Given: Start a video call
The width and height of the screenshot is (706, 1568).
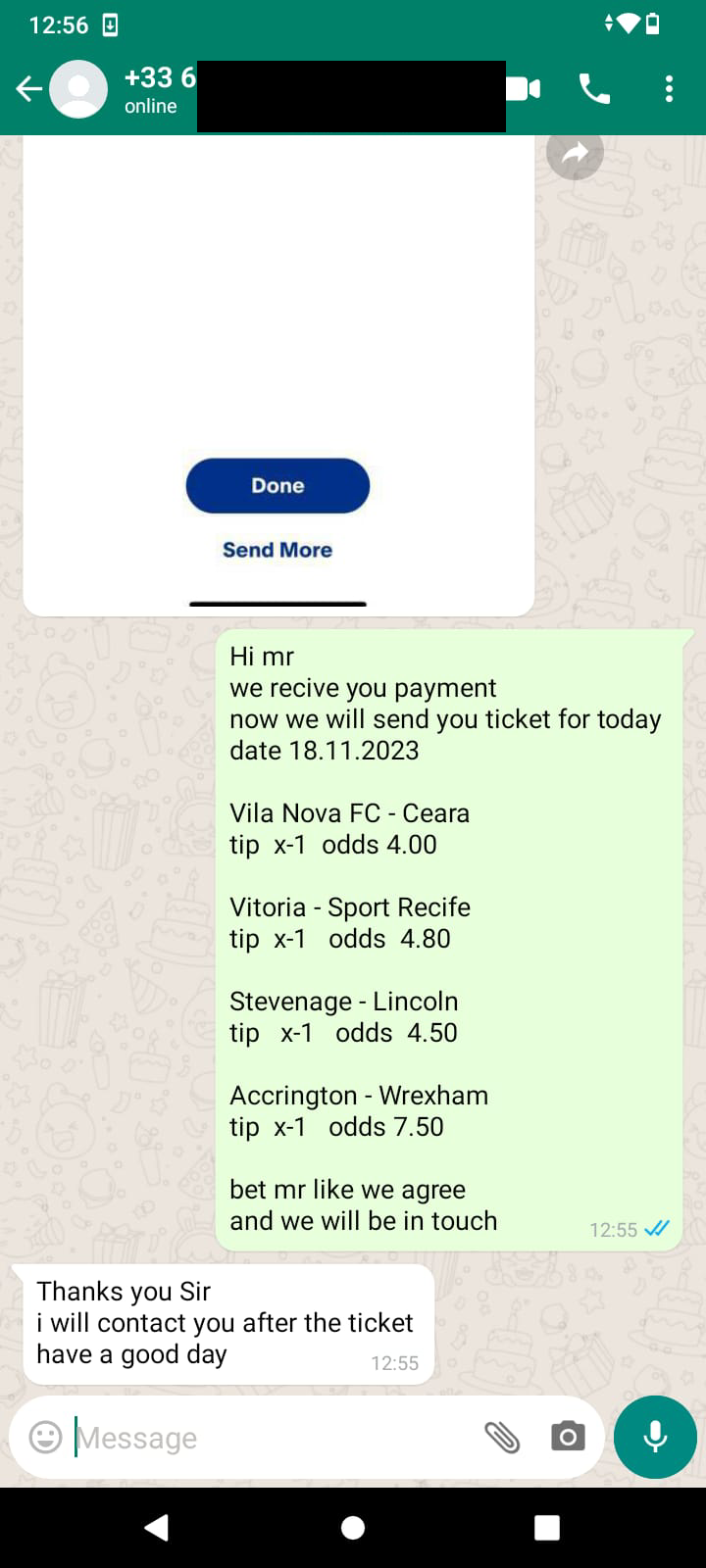Looking at the screenshot, I should 524,89.
